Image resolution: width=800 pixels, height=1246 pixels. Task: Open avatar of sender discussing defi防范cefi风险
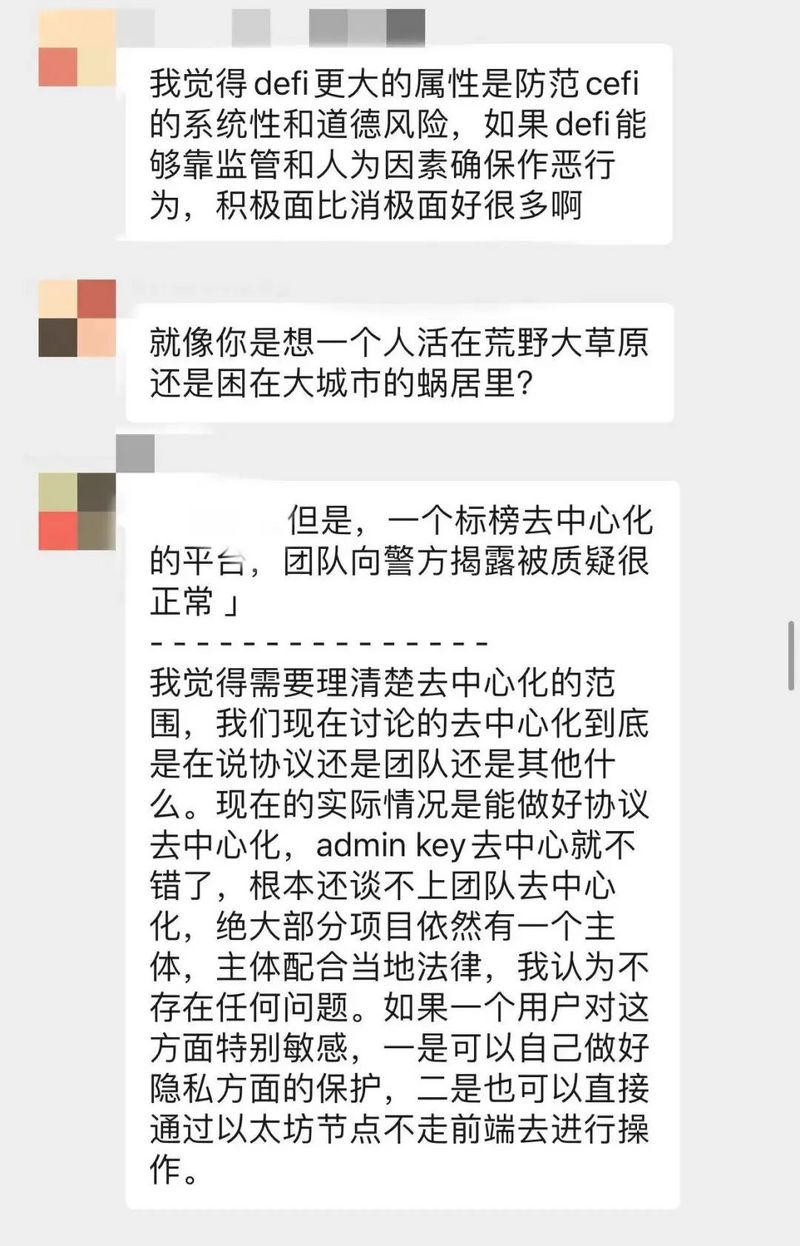tap(77, 50)
